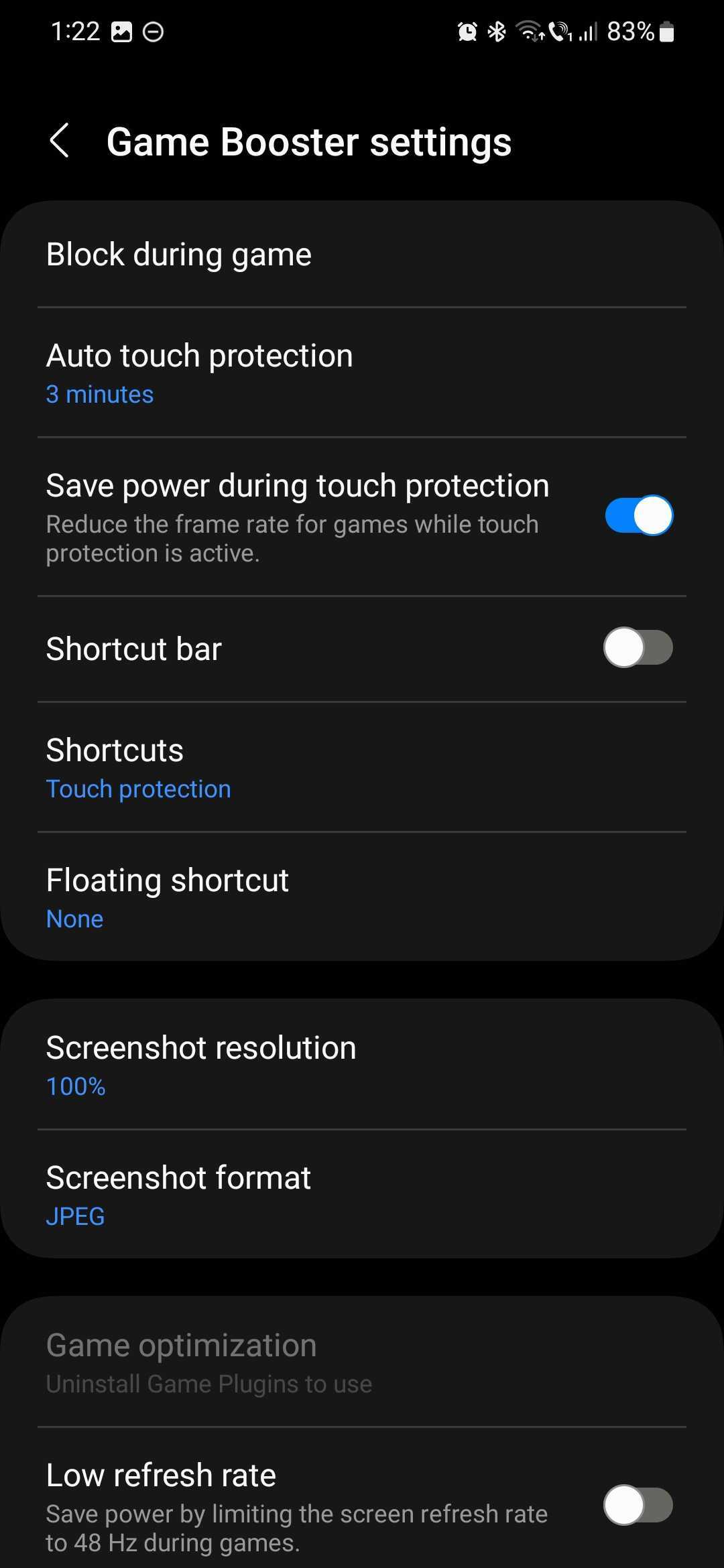
Task: Turn on the Shortcut bar switch
Action: click(x=638, y=648)
